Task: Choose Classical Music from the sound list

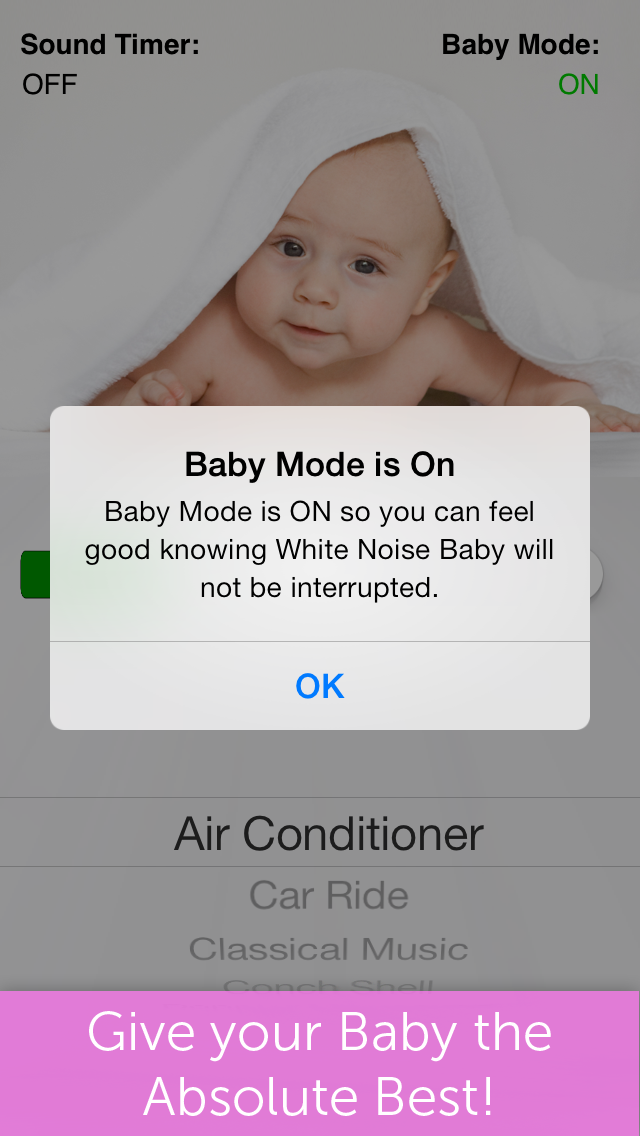Action: [328, 949]
